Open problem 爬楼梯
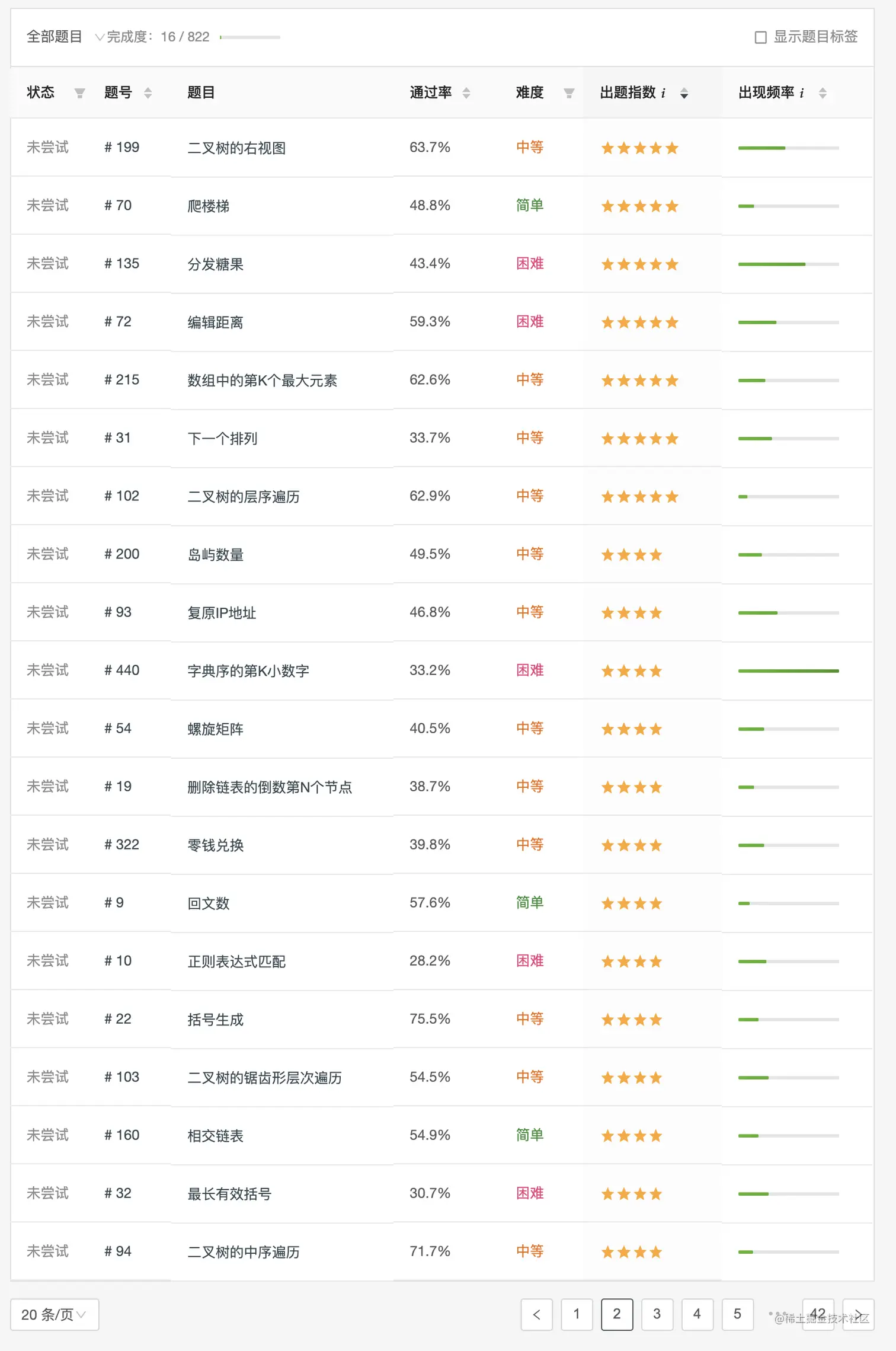 (x=208, y=206)
